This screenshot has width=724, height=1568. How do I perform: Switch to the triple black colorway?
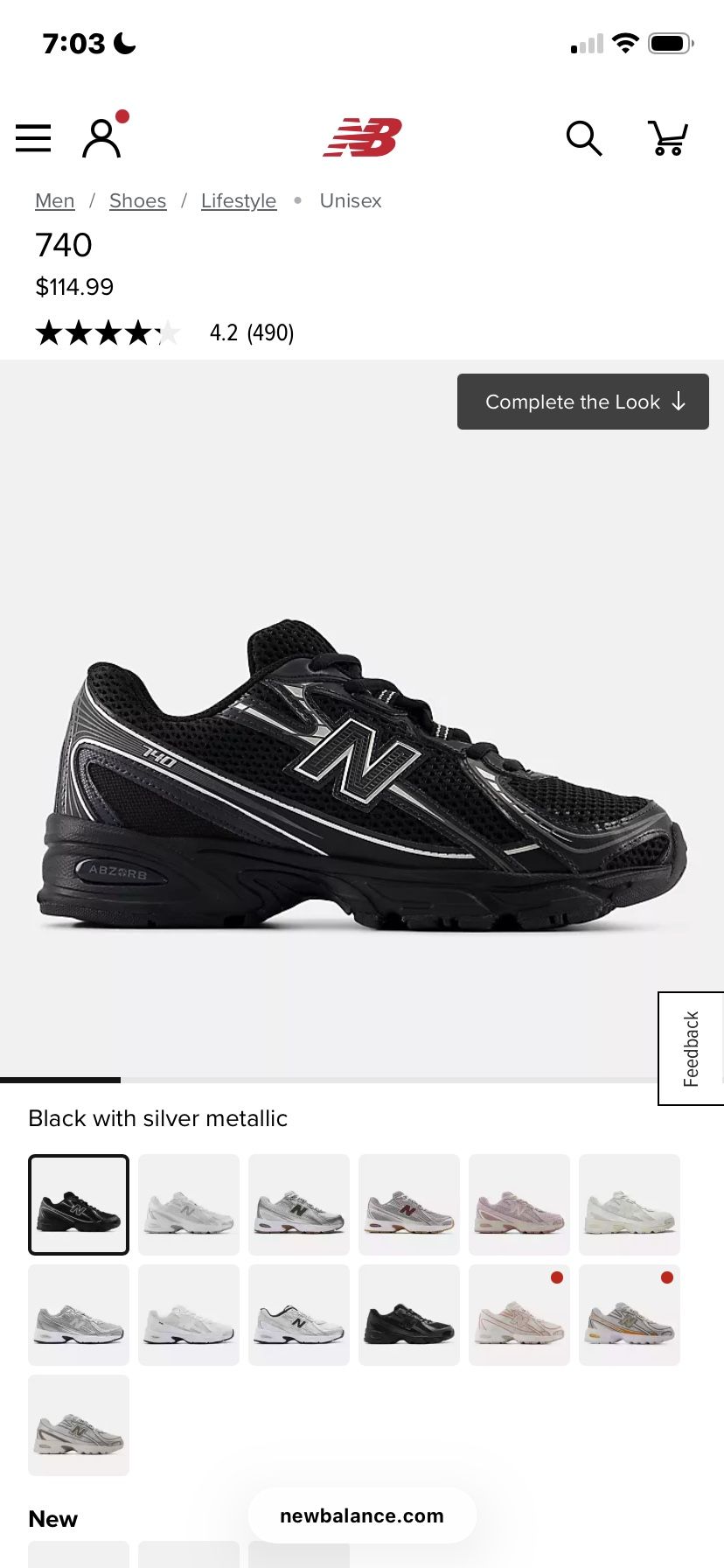pyautogui.click(x=408, y=1314)
